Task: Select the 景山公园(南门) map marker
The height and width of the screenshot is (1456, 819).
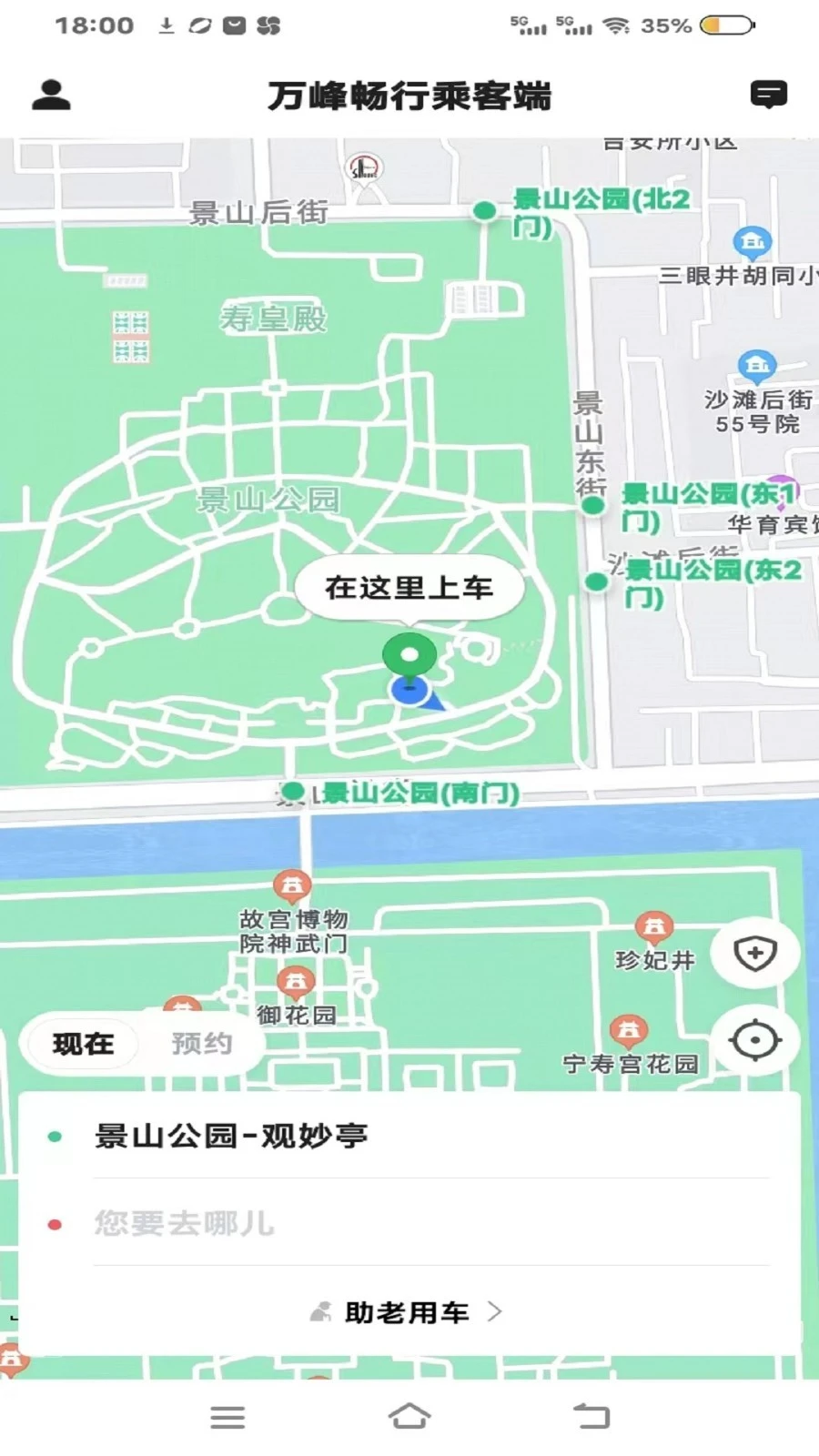Action: click(294, 793)
